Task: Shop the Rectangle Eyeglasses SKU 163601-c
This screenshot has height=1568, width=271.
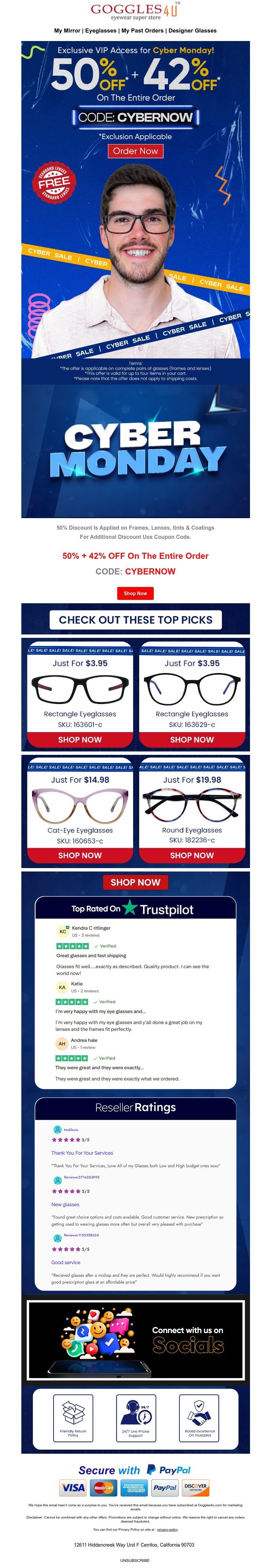Action: [80, 739]
